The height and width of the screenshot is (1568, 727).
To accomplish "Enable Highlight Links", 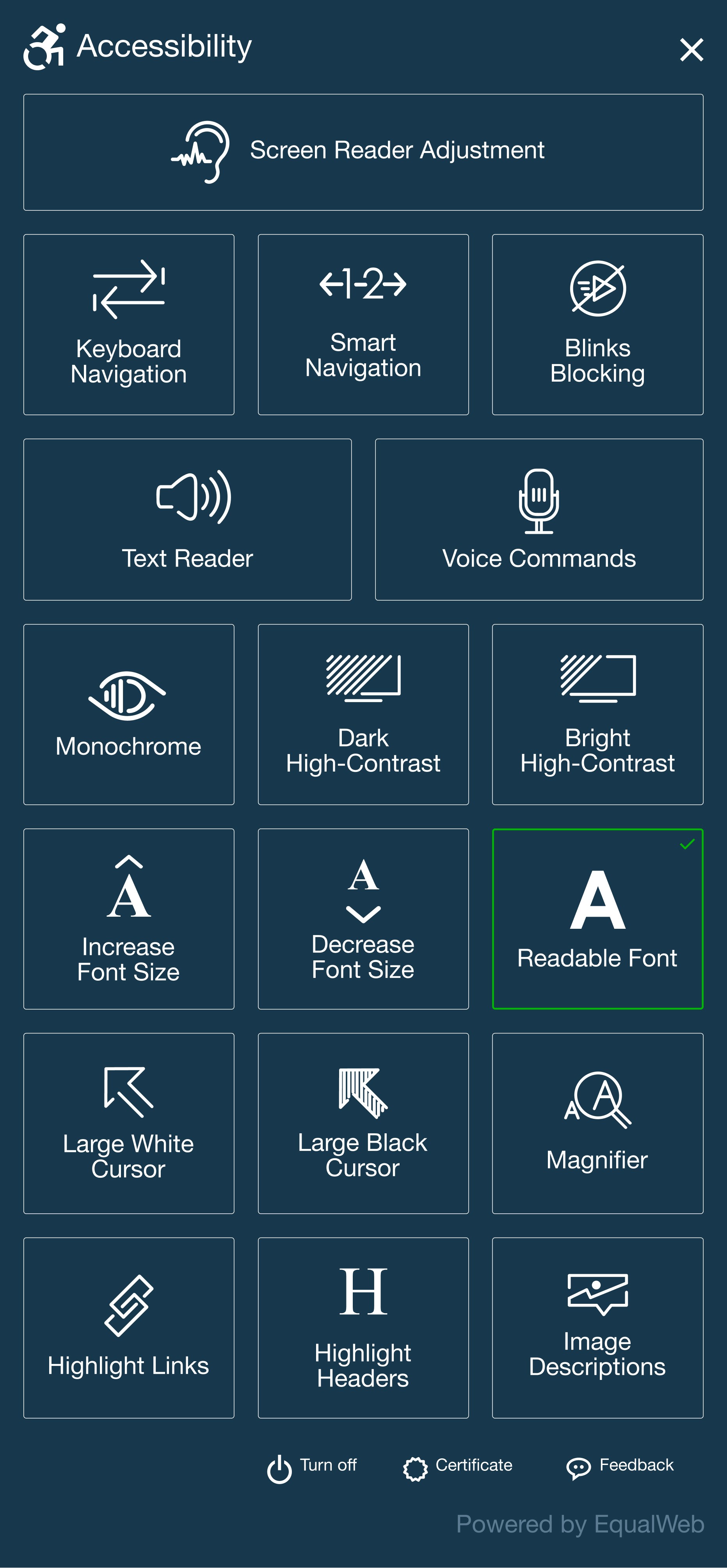I will [128, 1328].
